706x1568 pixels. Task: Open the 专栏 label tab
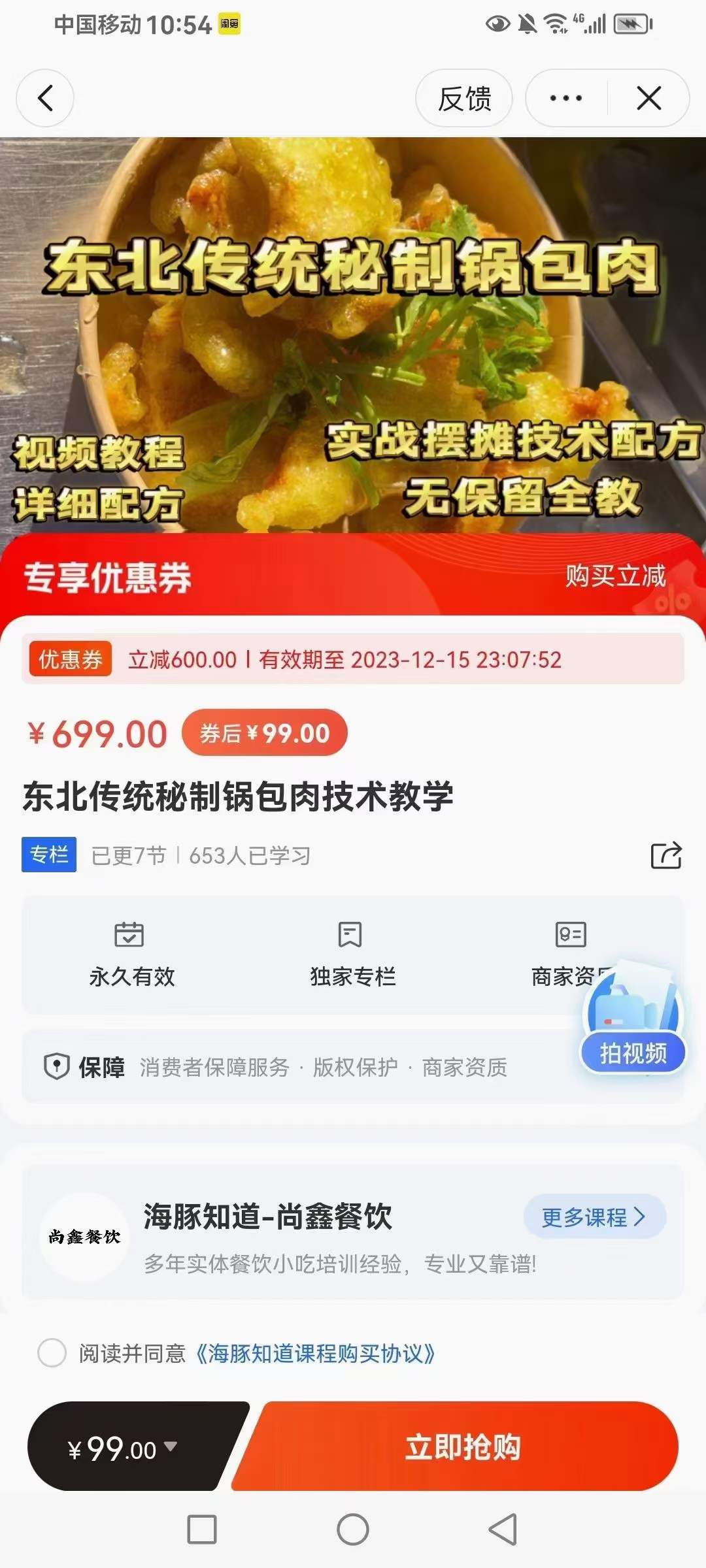(48, 853)
